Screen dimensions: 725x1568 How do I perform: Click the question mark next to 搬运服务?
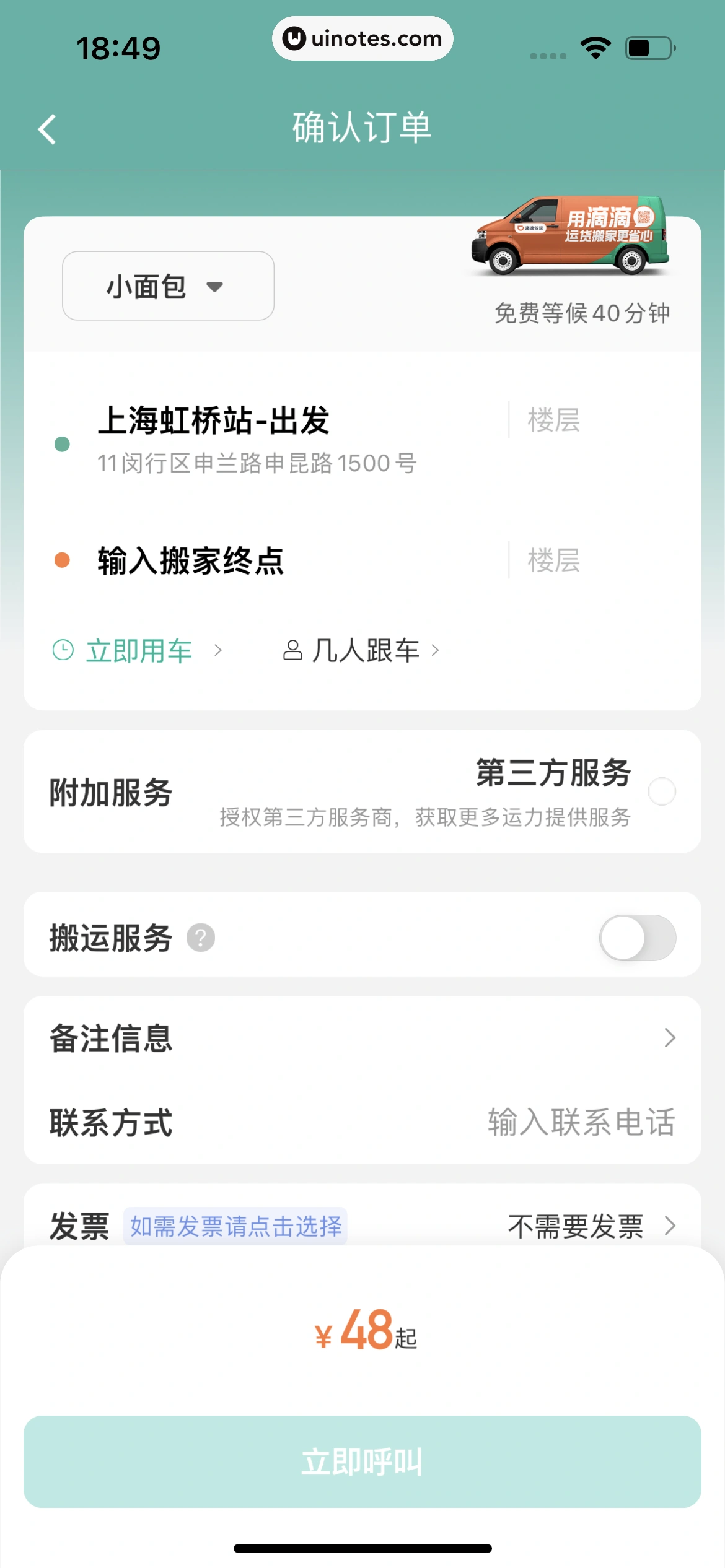coord(200,938)
